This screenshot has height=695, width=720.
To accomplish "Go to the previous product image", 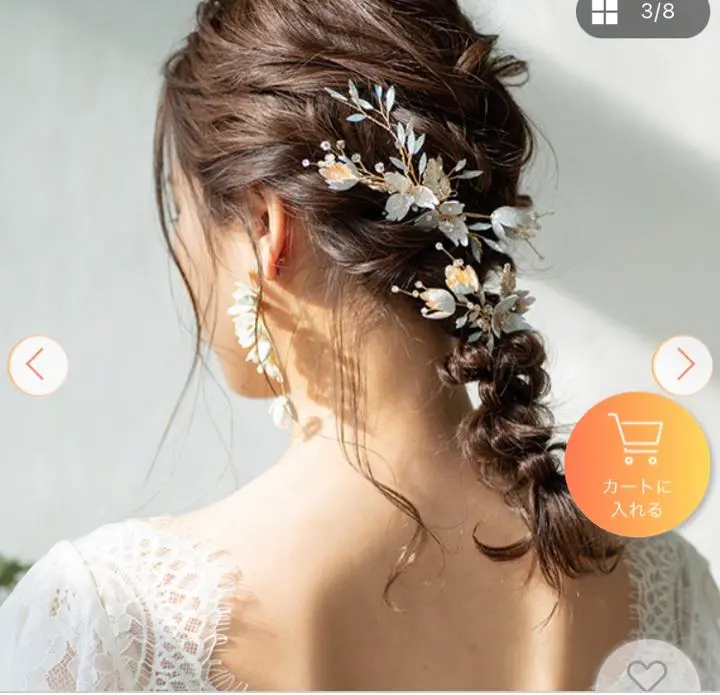I will pyautogui.click(x=38, y=366).
